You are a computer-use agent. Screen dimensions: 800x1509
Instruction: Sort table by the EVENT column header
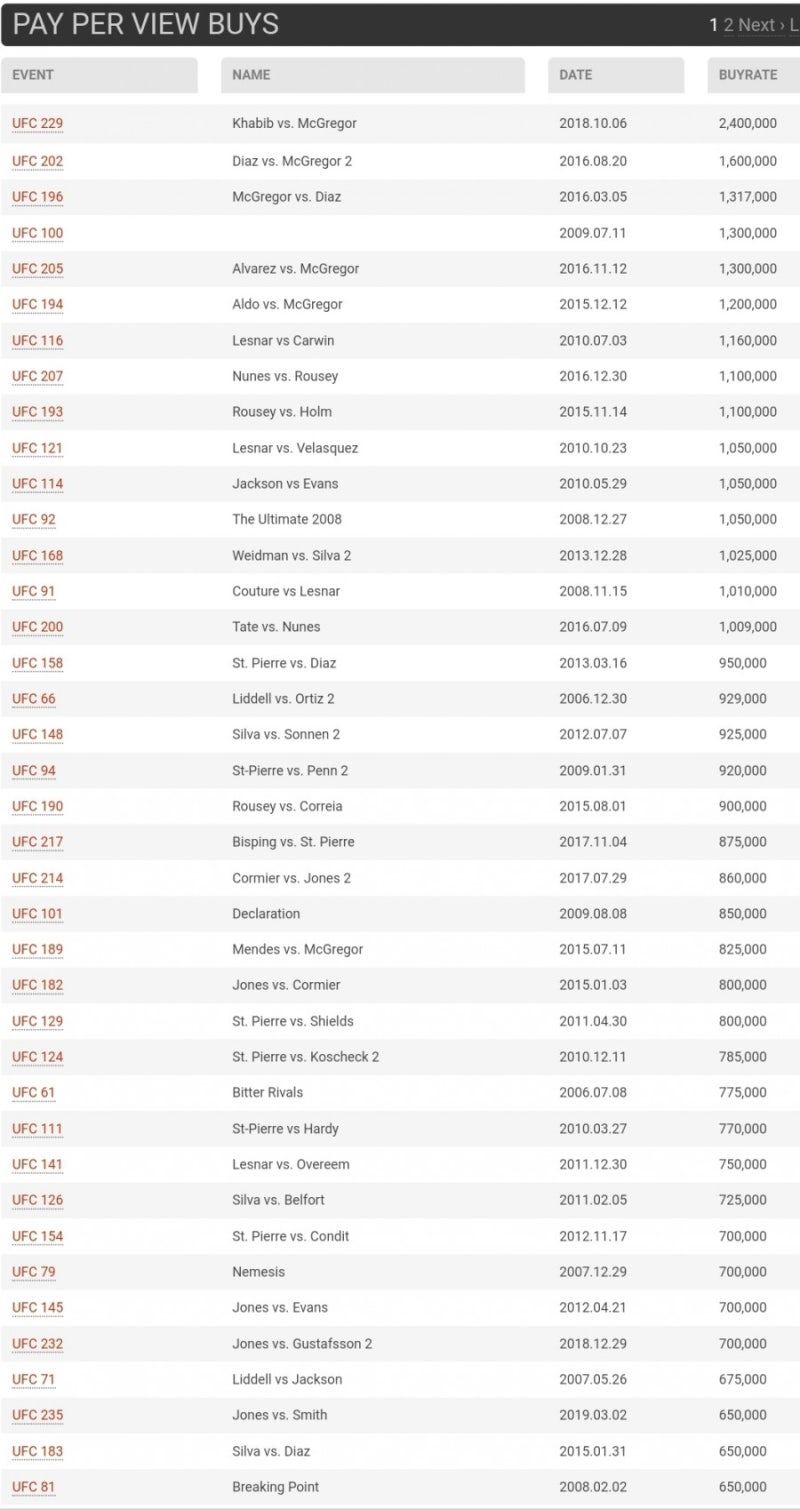pyautogui.click(x=99, y=75)
